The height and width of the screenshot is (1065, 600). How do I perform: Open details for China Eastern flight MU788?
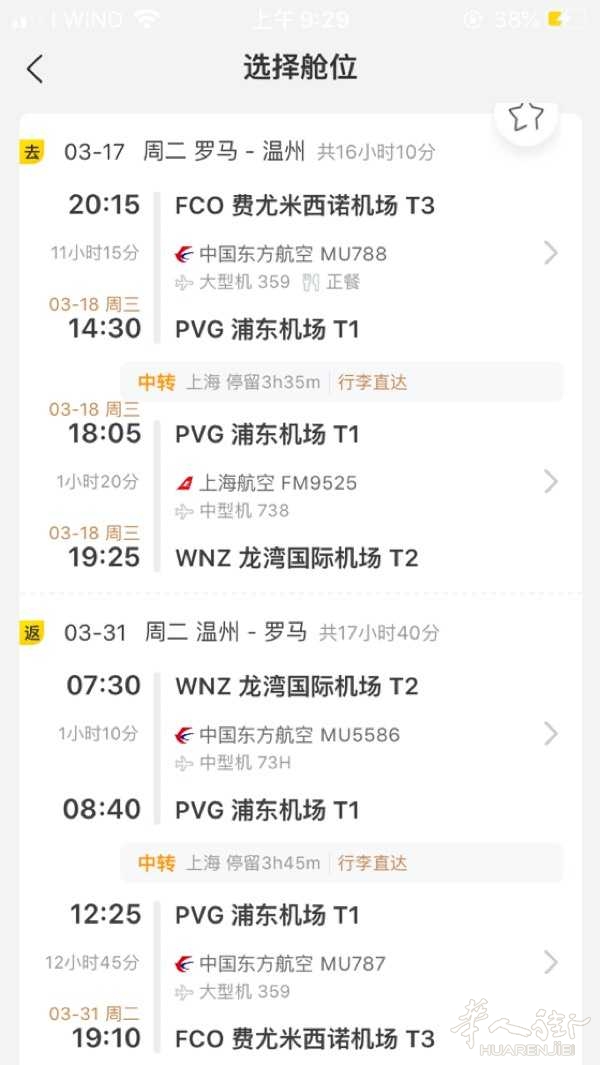(x=551, y=253)
